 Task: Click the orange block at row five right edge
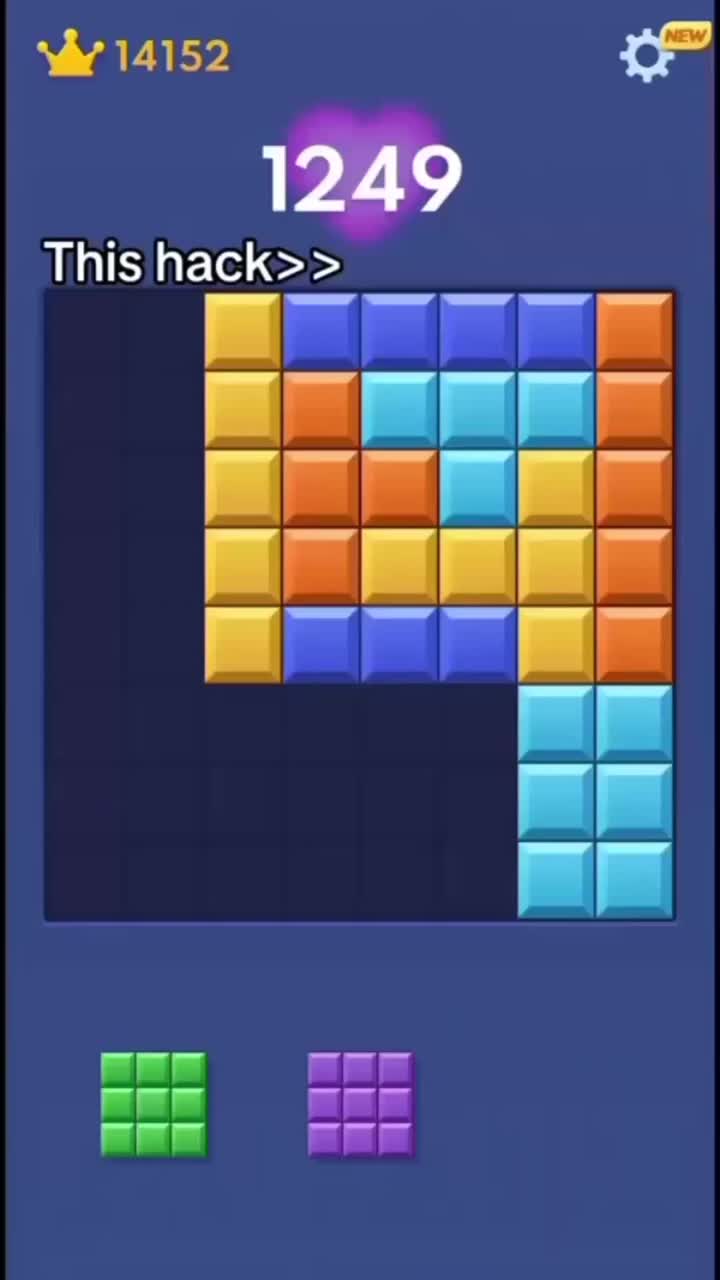coord(635,643)
